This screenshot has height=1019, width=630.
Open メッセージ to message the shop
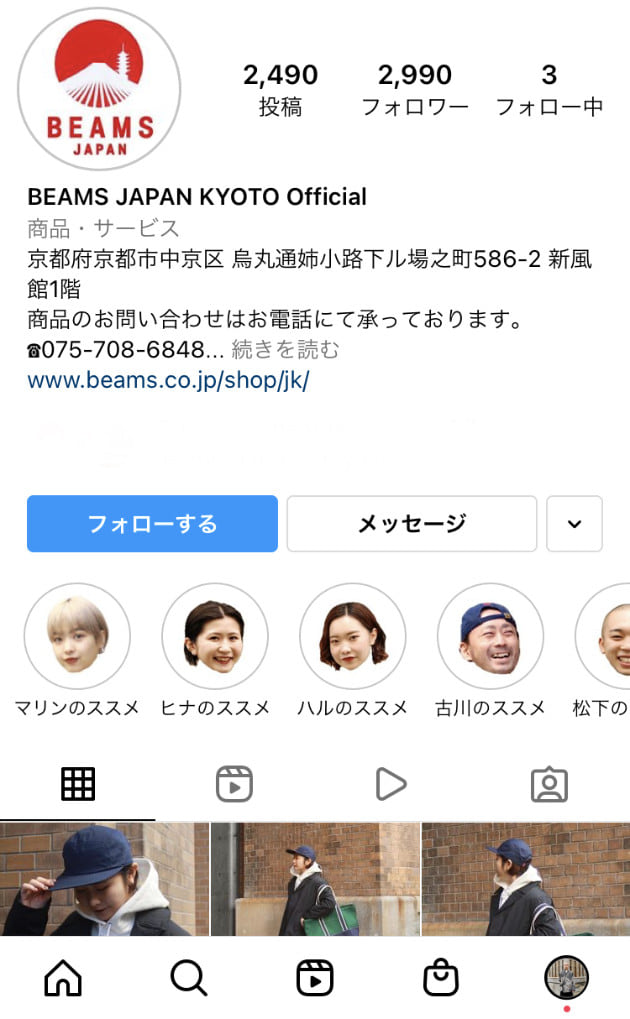[x=411, y=523]
